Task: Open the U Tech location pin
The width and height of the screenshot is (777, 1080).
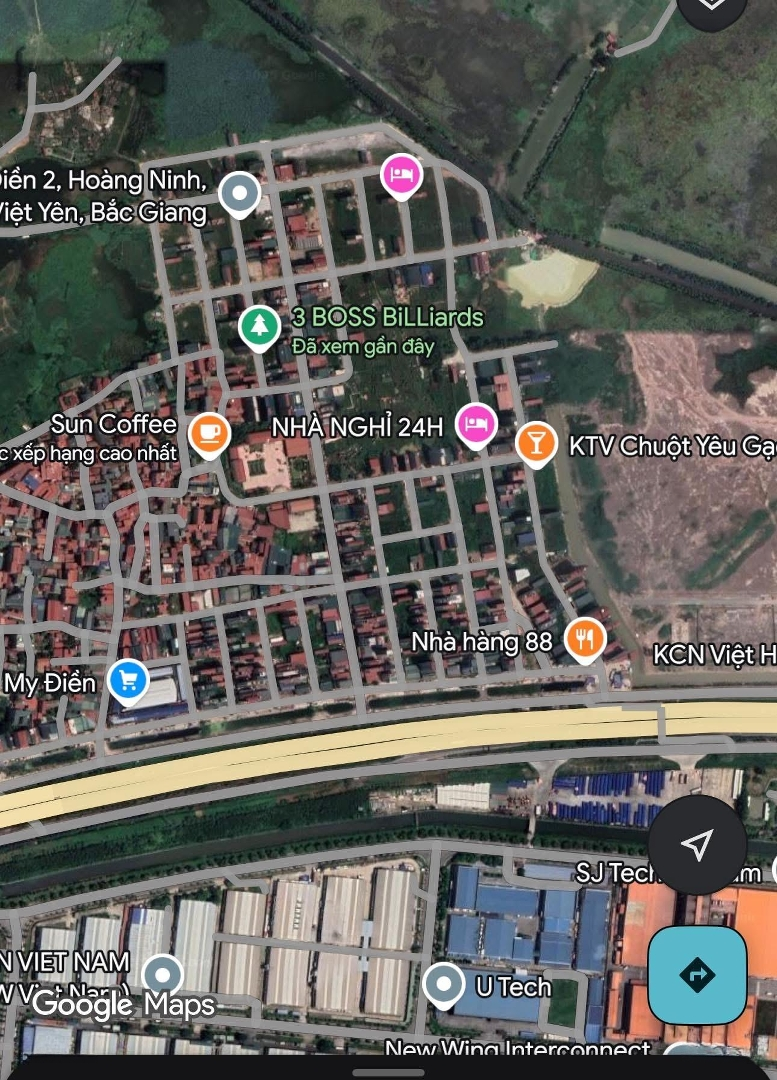Action: coord(444,985)
